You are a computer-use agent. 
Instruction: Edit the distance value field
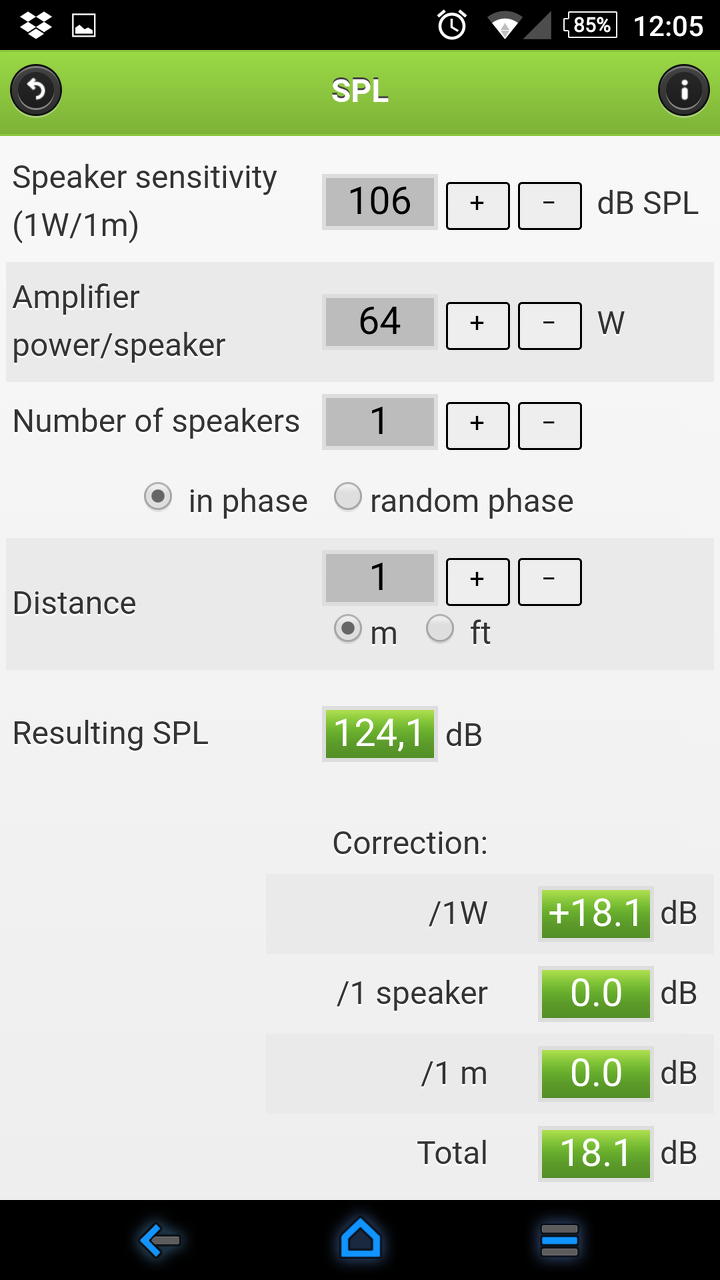tap(380, 578)
